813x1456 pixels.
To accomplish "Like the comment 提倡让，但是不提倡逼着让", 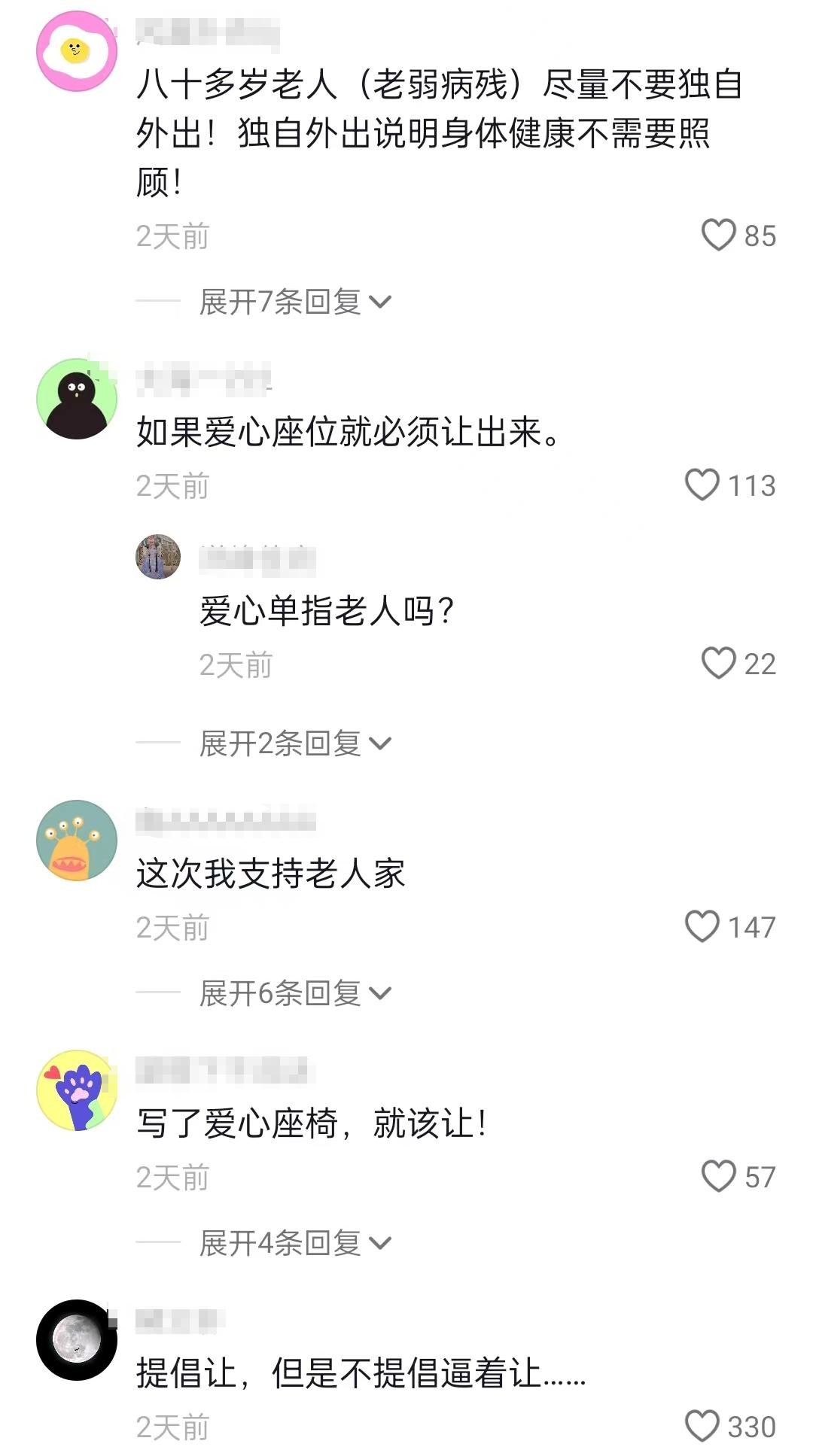I will (x=702, y=1426).
